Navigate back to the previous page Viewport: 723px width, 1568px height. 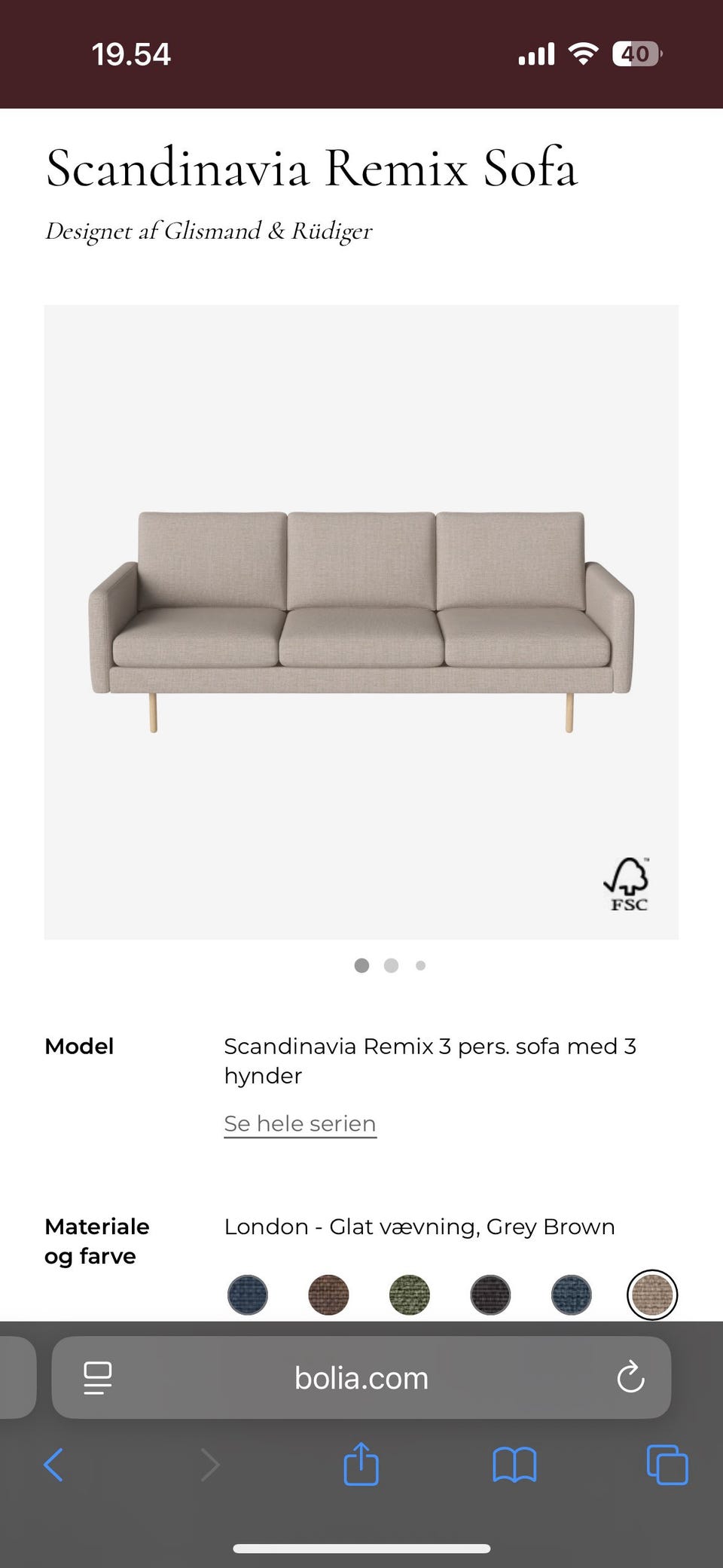coord(53,1465)
